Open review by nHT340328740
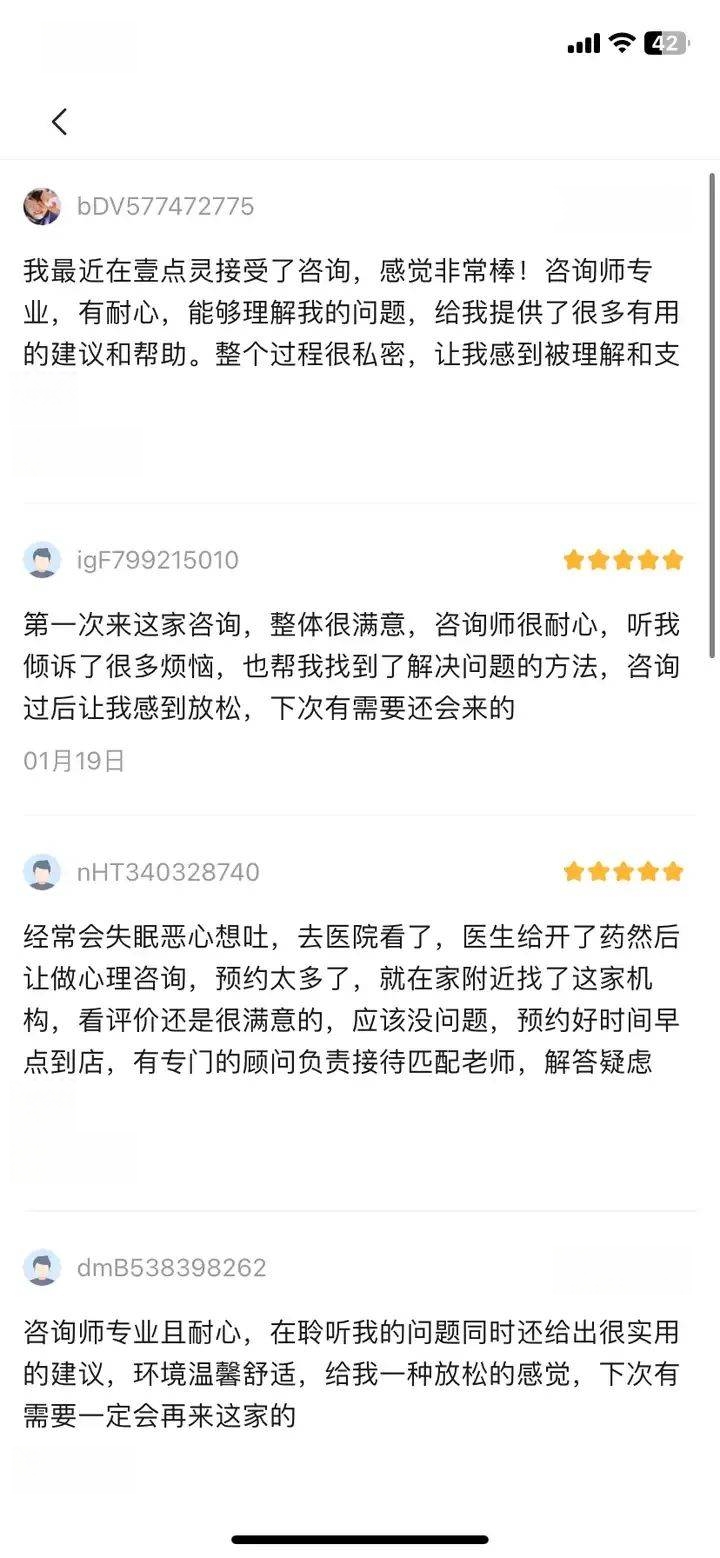This screenshot has height=1558, width=720. click(350, 998)
